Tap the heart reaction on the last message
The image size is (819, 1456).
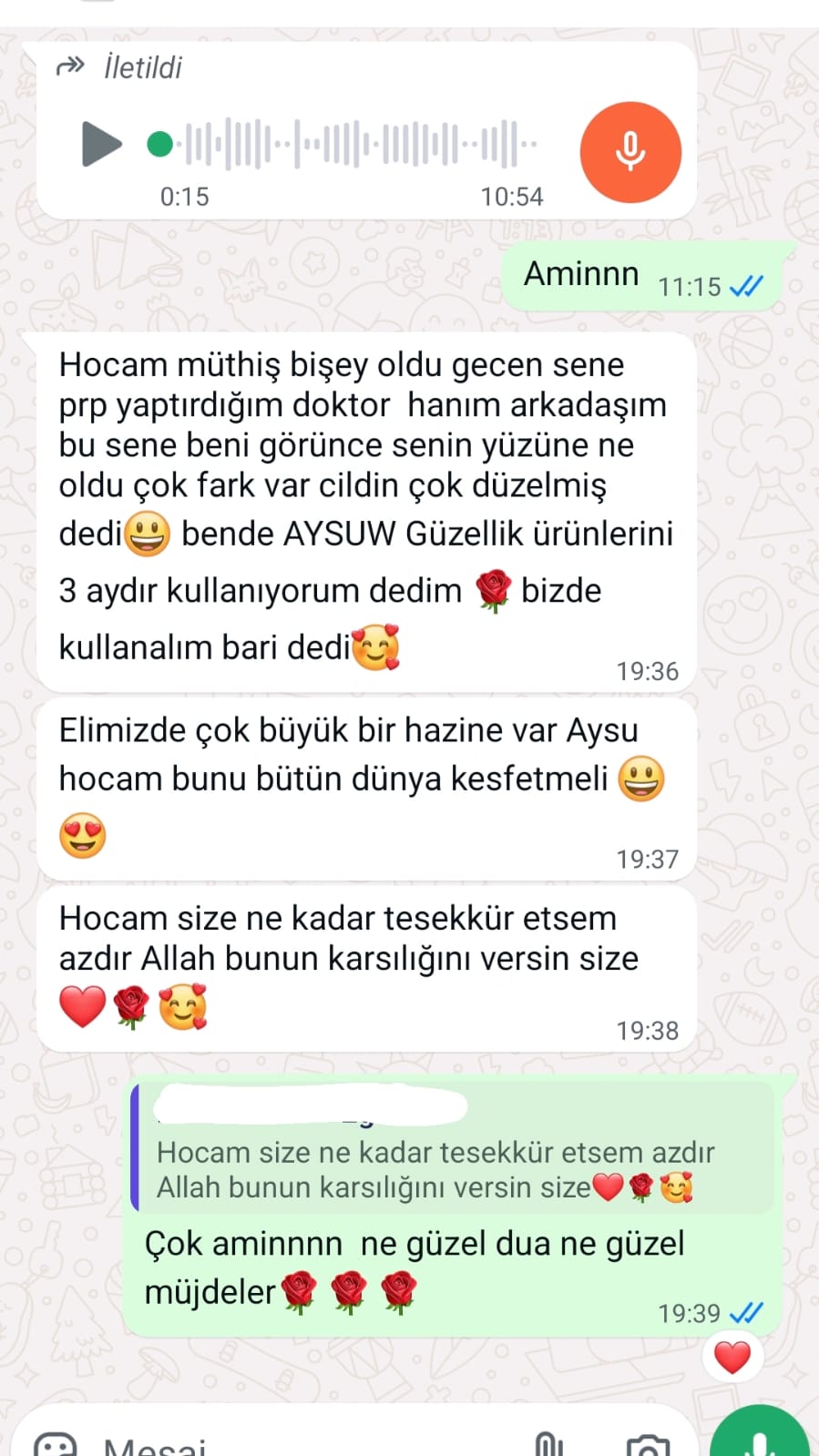pos(732,1357)
